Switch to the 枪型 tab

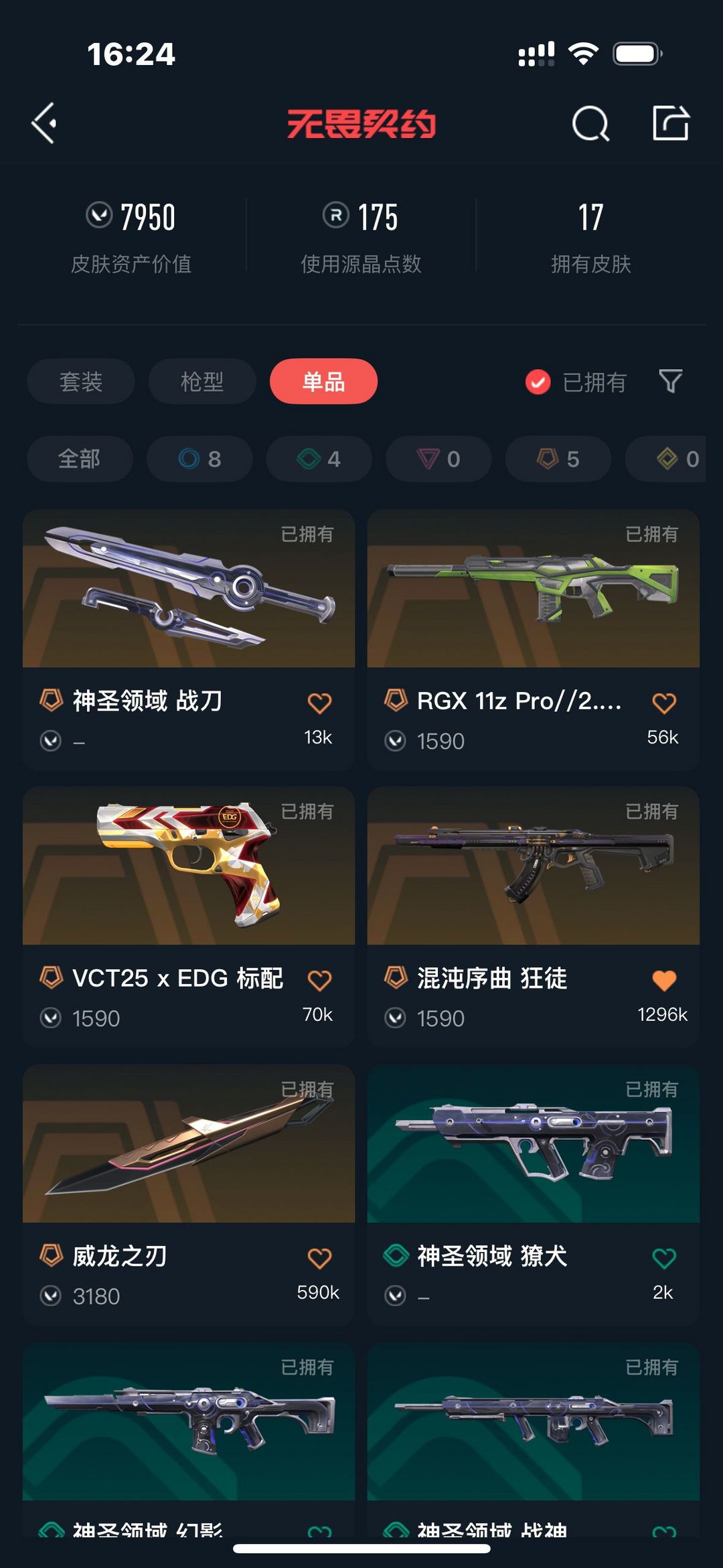[x=202, y=381]
